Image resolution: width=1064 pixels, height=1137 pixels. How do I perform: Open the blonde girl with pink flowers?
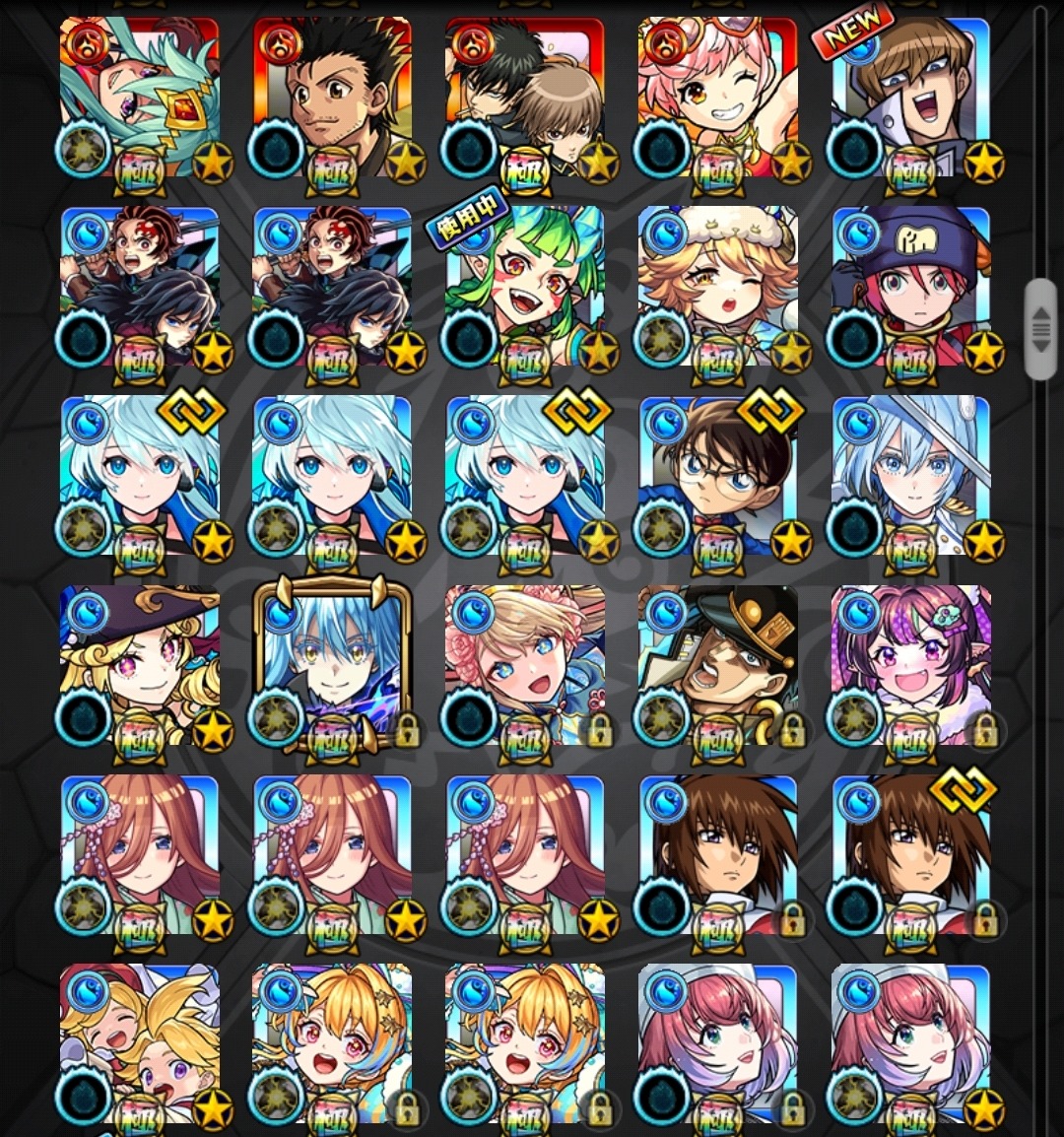coord(525,666)
